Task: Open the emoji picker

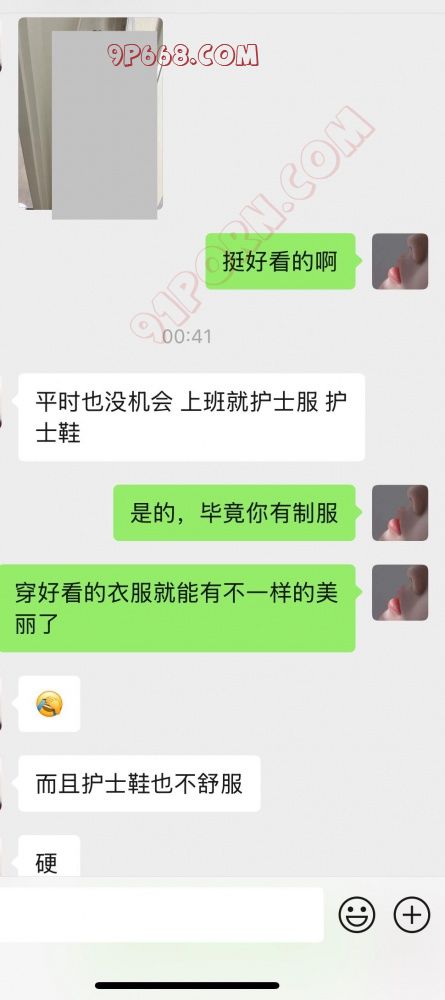Action: pos(357,915)
